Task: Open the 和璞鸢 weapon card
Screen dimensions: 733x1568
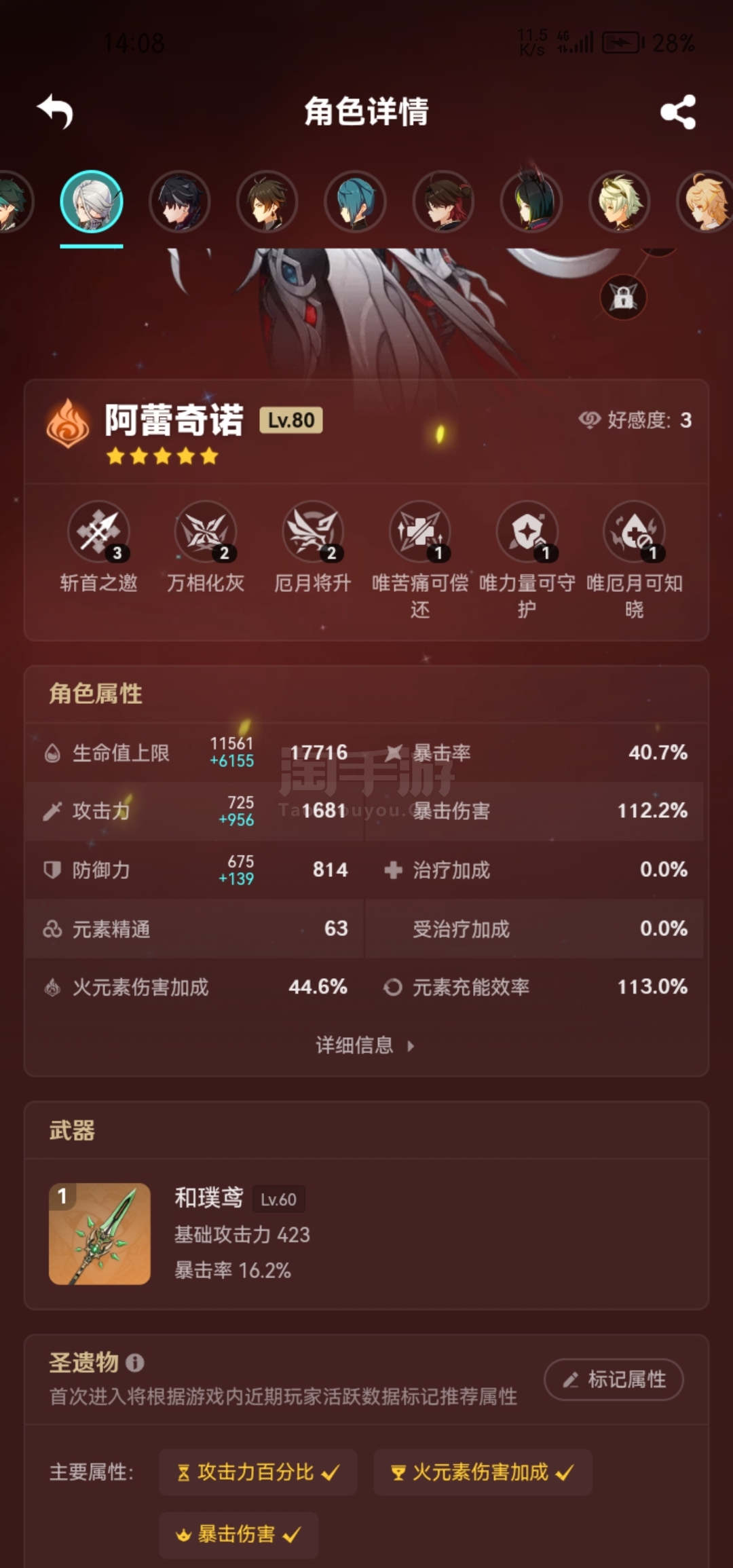Action: [366, 1233]
